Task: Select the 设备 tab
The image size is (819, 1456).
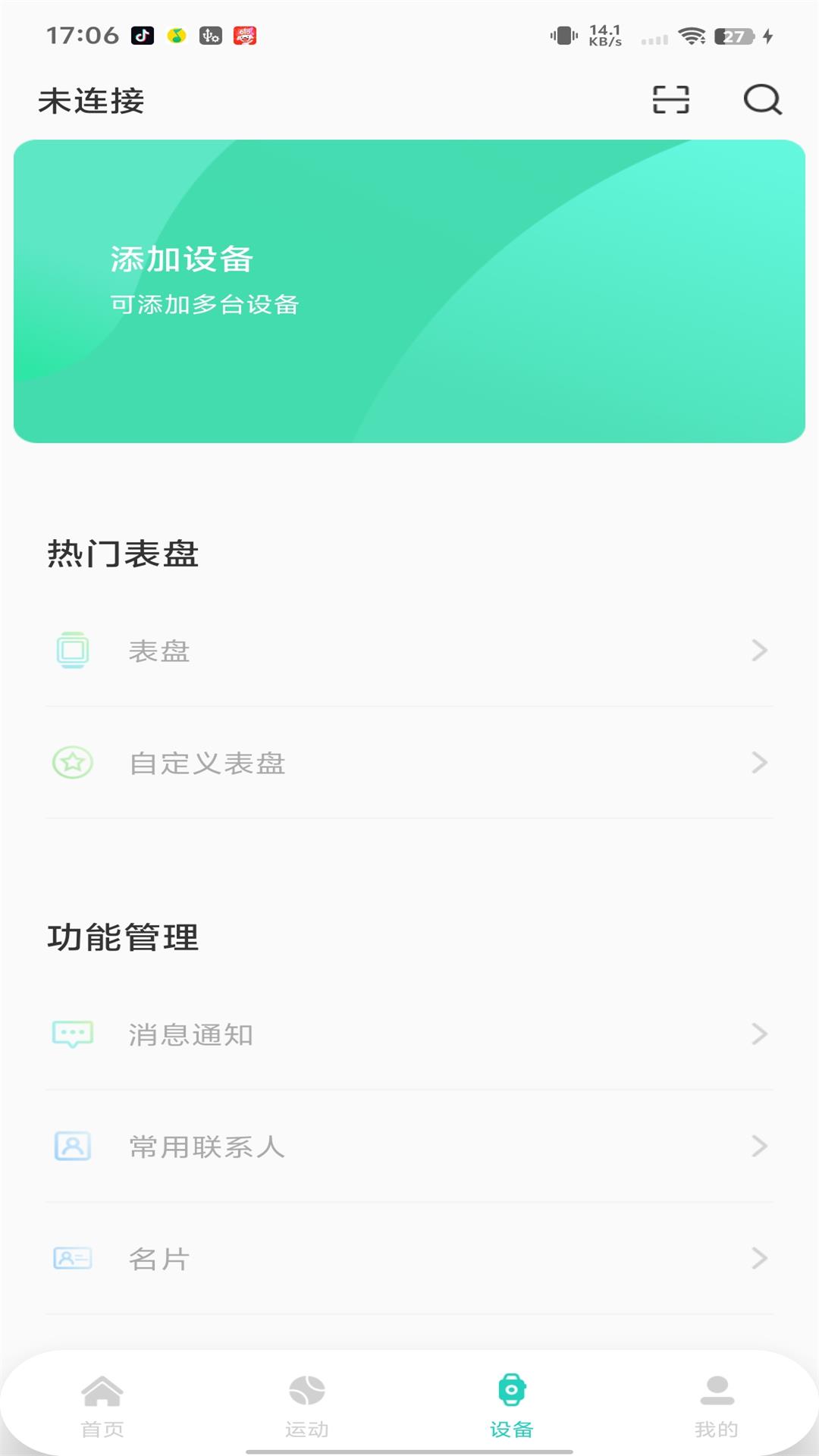Action: pos(512,1405)
